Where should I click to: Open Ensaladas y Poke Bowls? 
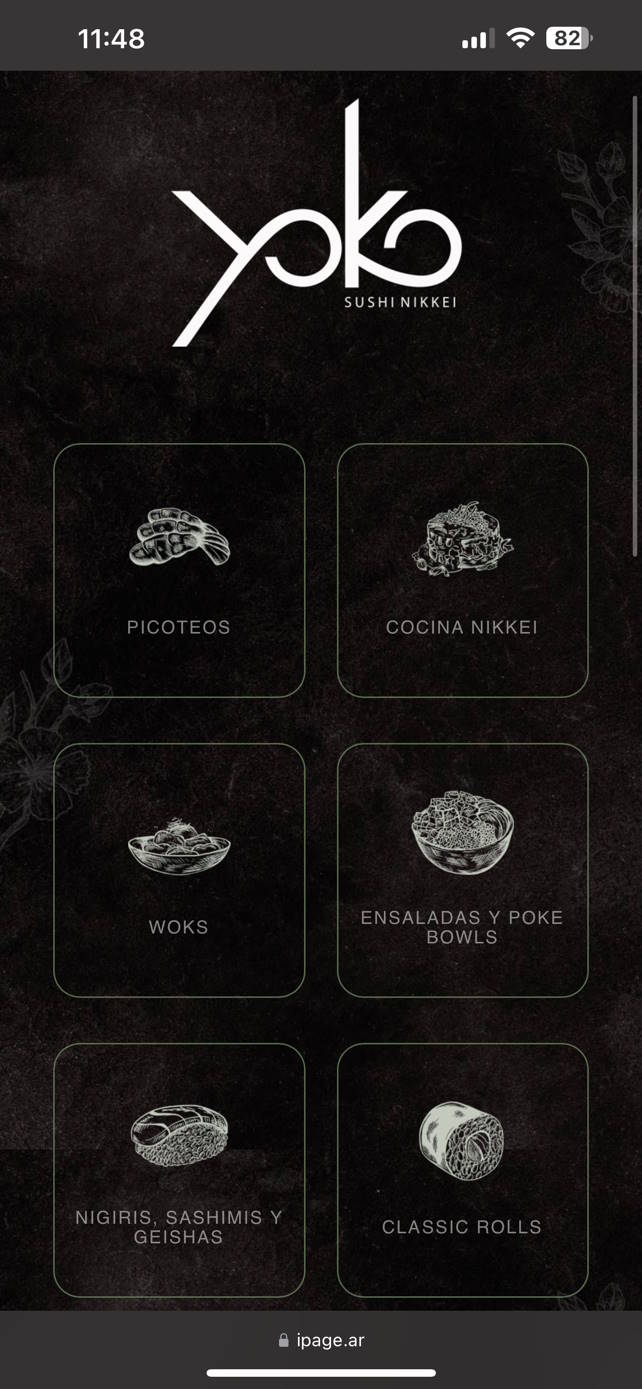coord(462,870)
